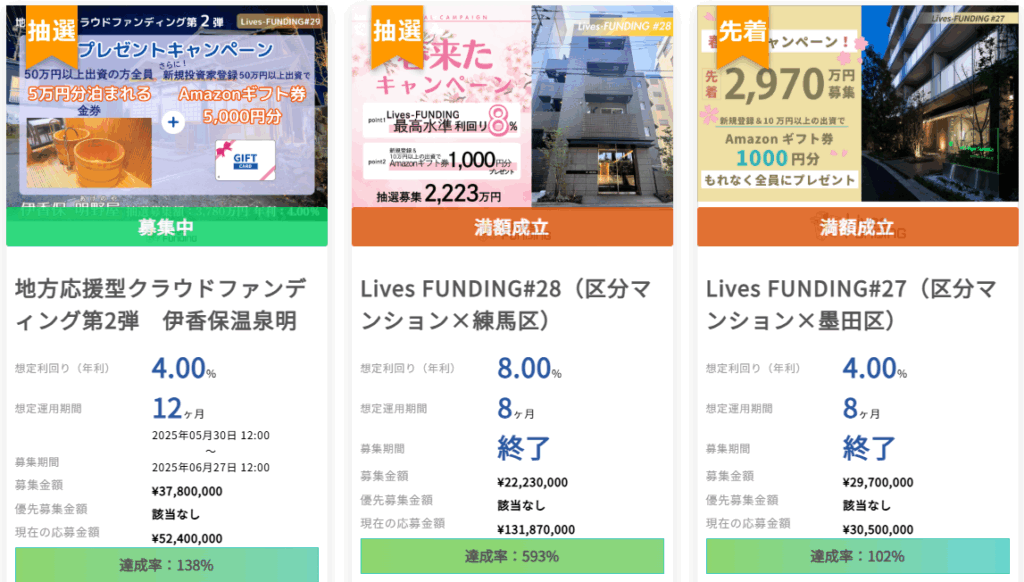This screenshot has width=1024, height=582.
Task: Open the 地方応援型クラウドファンディング第2弾 fund card
Action: point(162,305)
